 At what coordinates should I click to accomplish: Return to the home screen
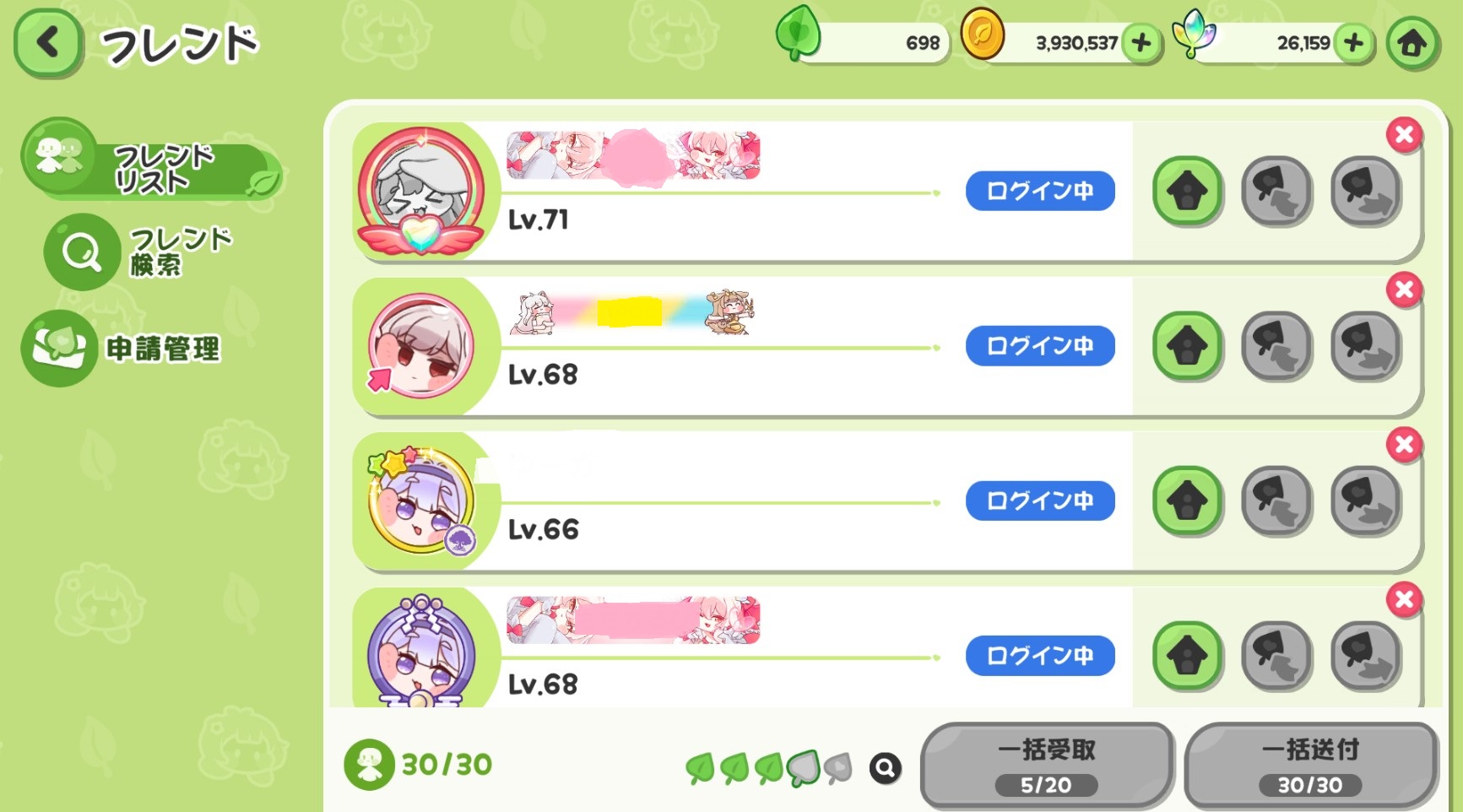pos(1413,42)
